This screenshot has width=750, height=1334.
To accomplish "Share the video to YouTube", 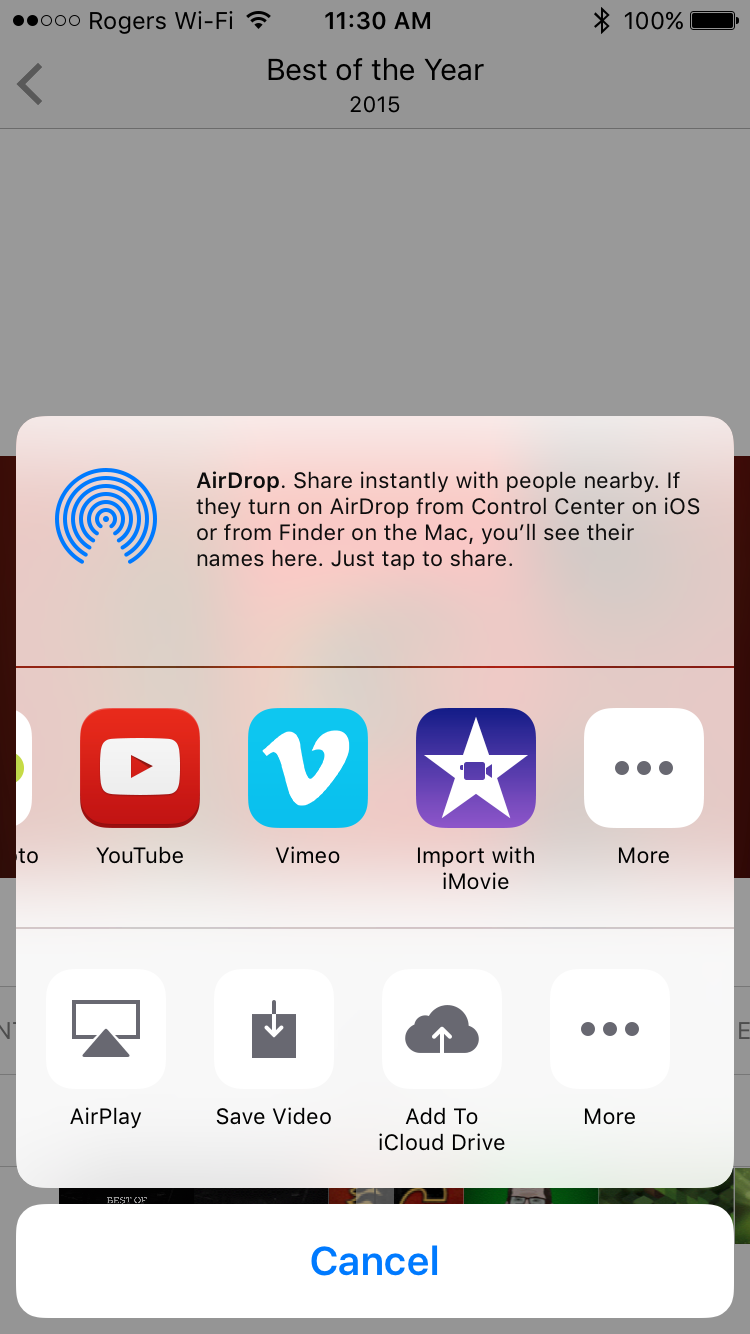I will point(140,768).
